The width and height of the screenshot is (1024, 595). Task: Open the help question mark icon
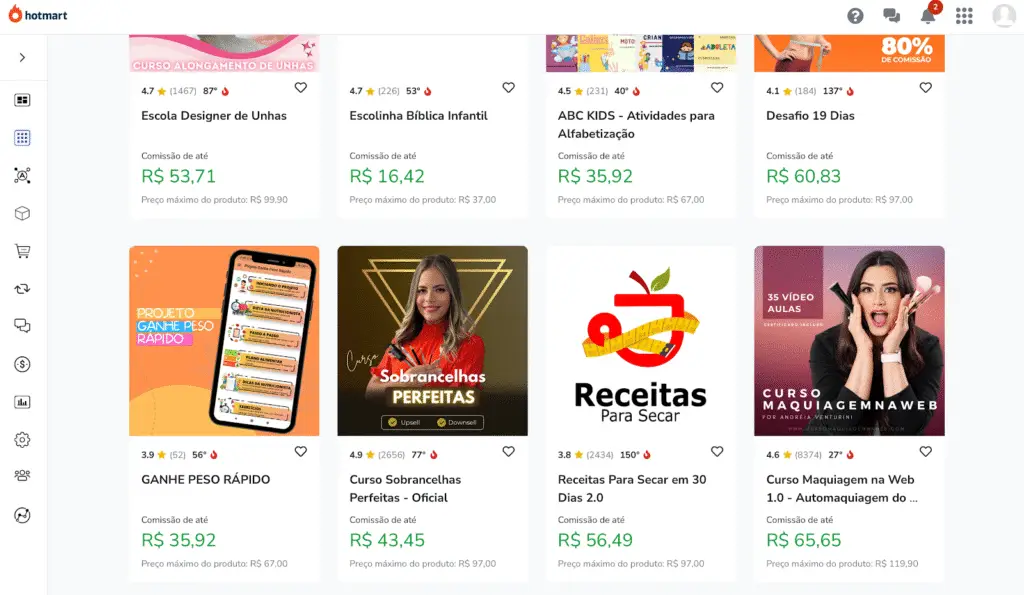coord(855,15)
